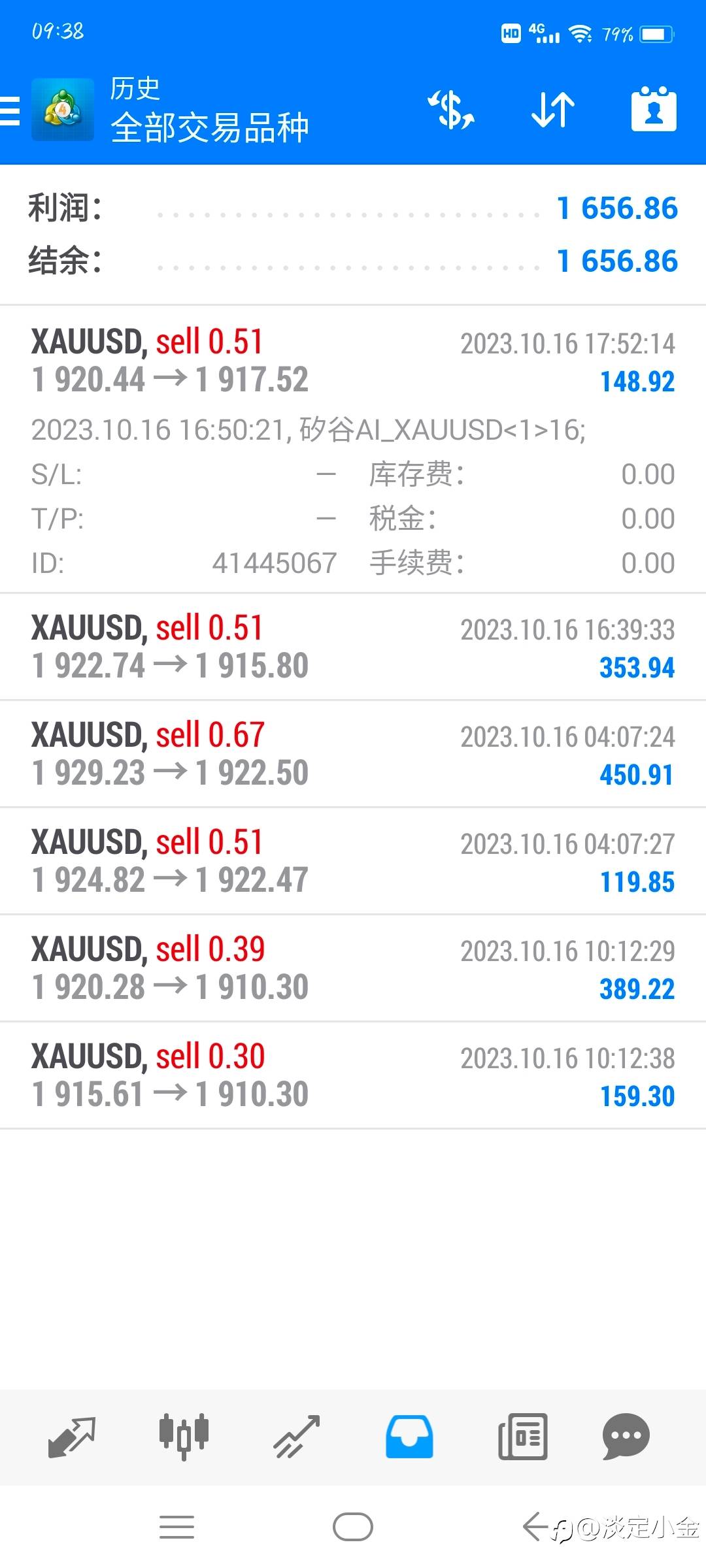Image resolution: width=706 pixels, height=1568 pixels.
Task: Go to the system home screen
Action: [353, 1527]
